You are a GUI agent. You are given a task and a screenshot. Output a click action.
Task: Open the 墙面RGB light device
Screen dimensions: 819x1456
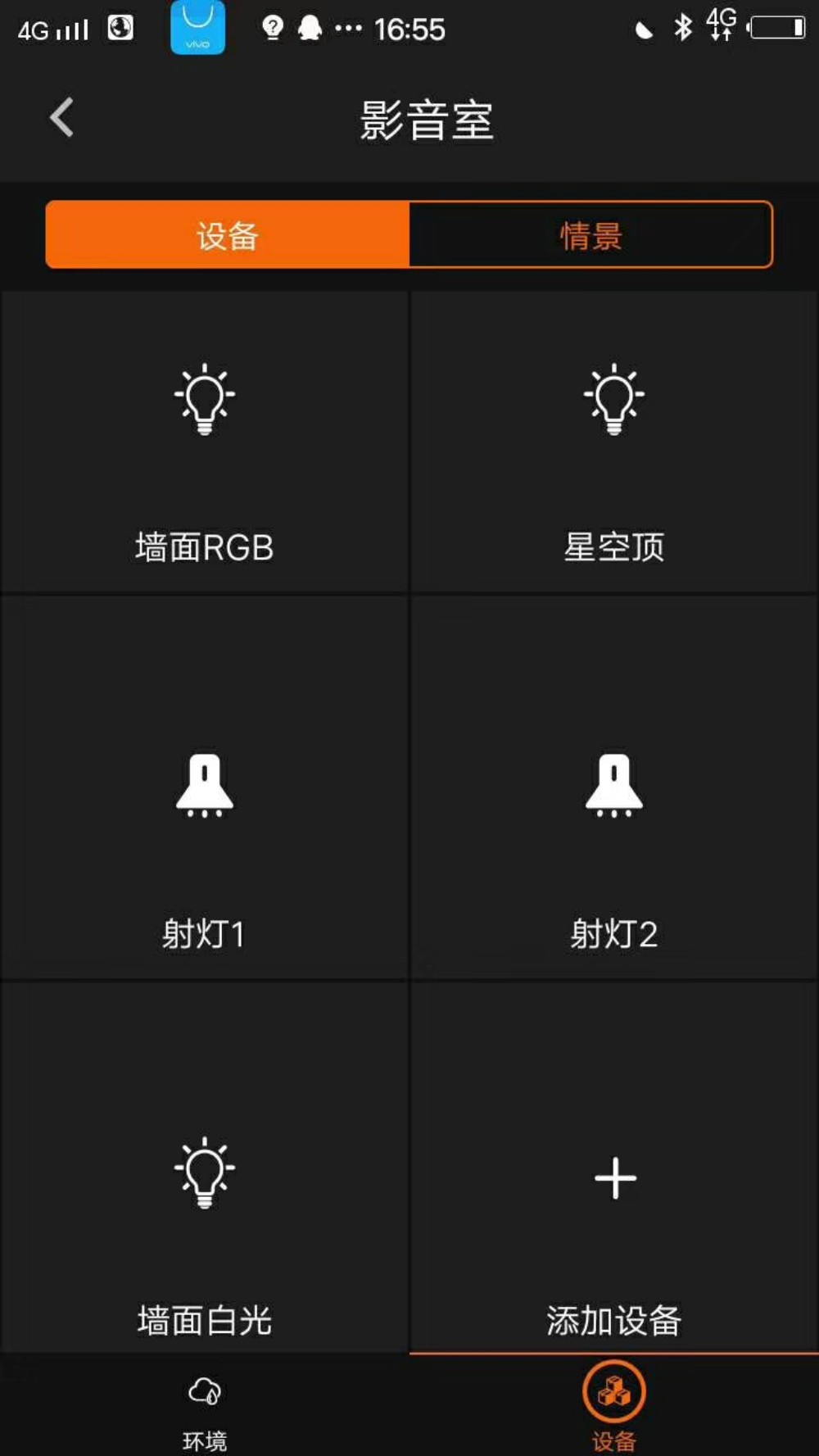(x=204, y=442)
